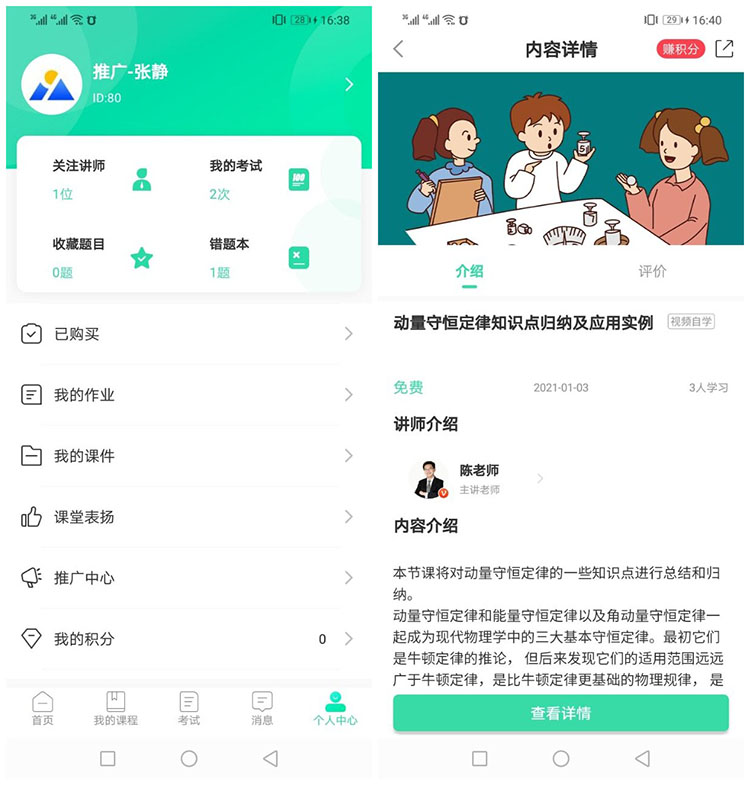Open the 已购买 purchased row

pos(188,334)
